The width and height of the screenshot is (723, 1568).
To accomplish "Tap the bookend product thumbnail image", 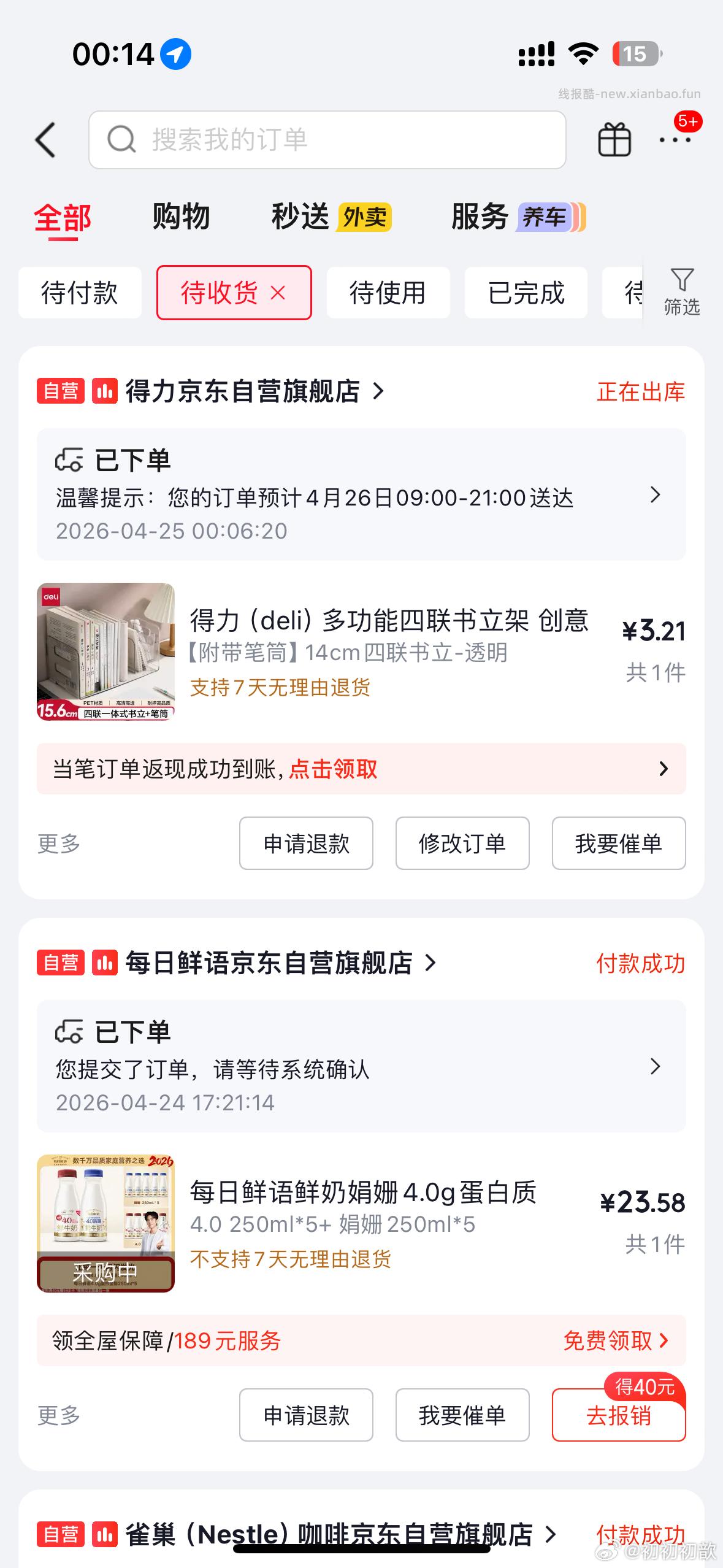I will [104, 651].
